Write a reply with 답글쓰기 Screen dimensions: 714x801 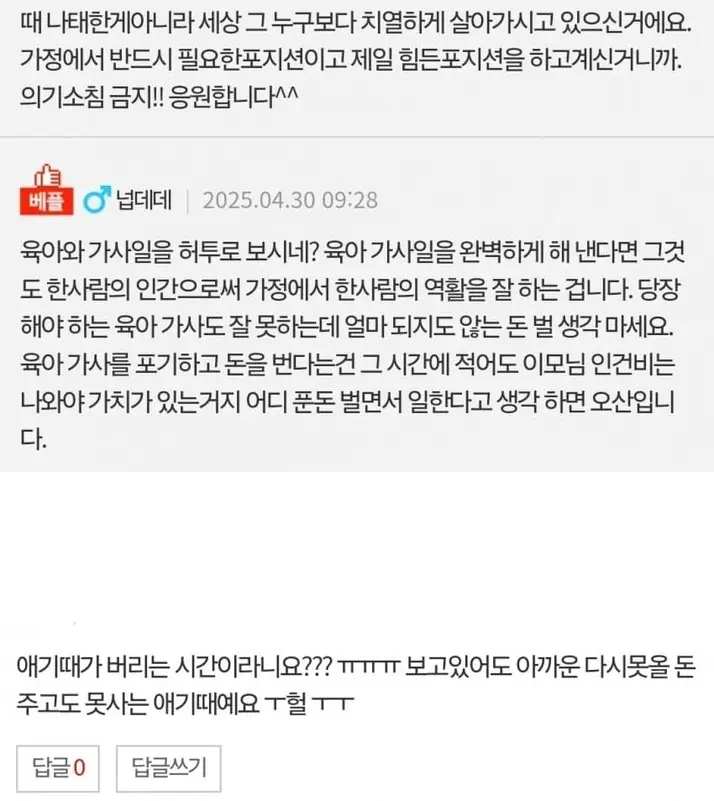click(168, 768)
